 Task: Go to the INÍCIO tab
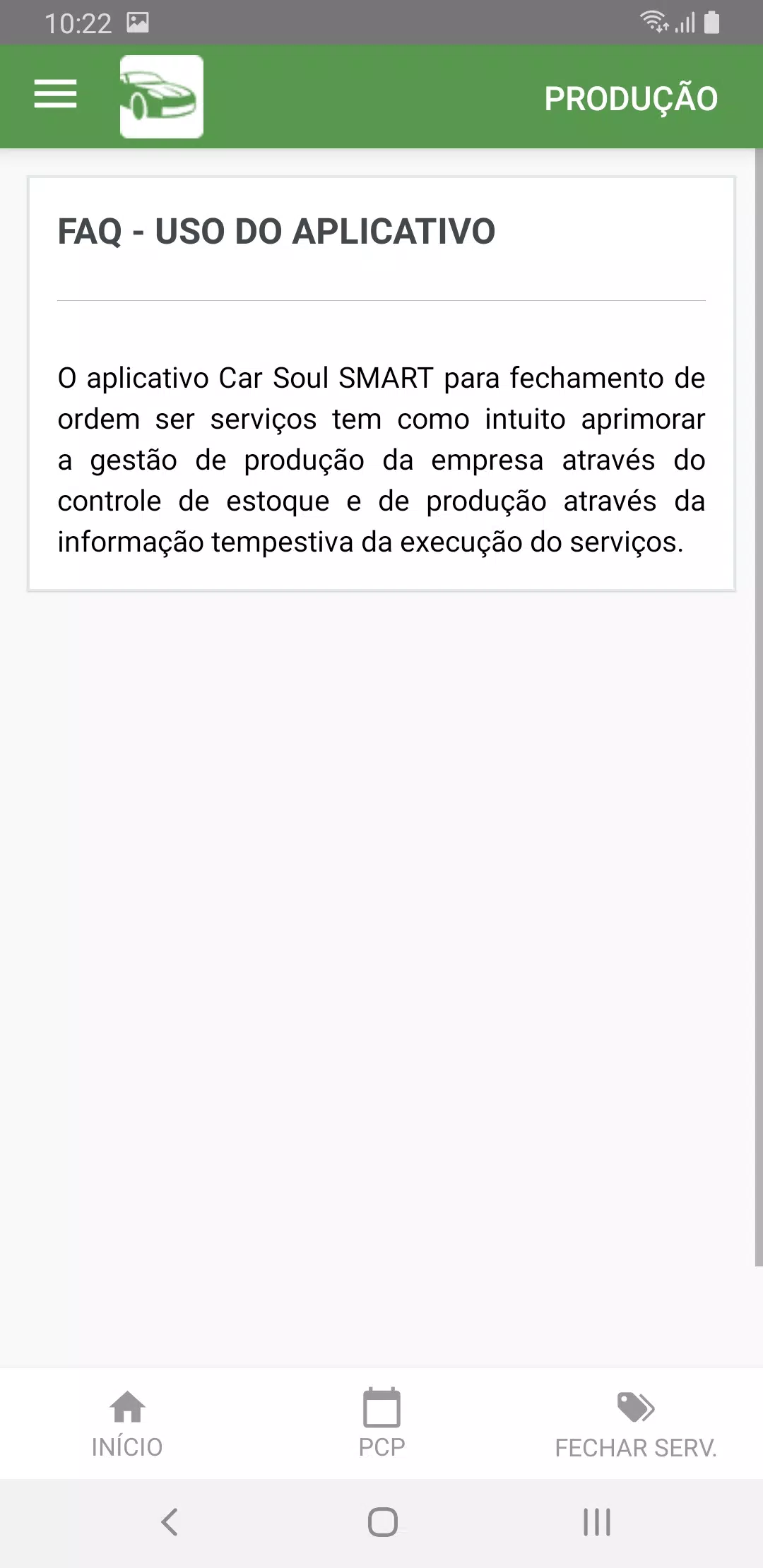coord(127,1423)
